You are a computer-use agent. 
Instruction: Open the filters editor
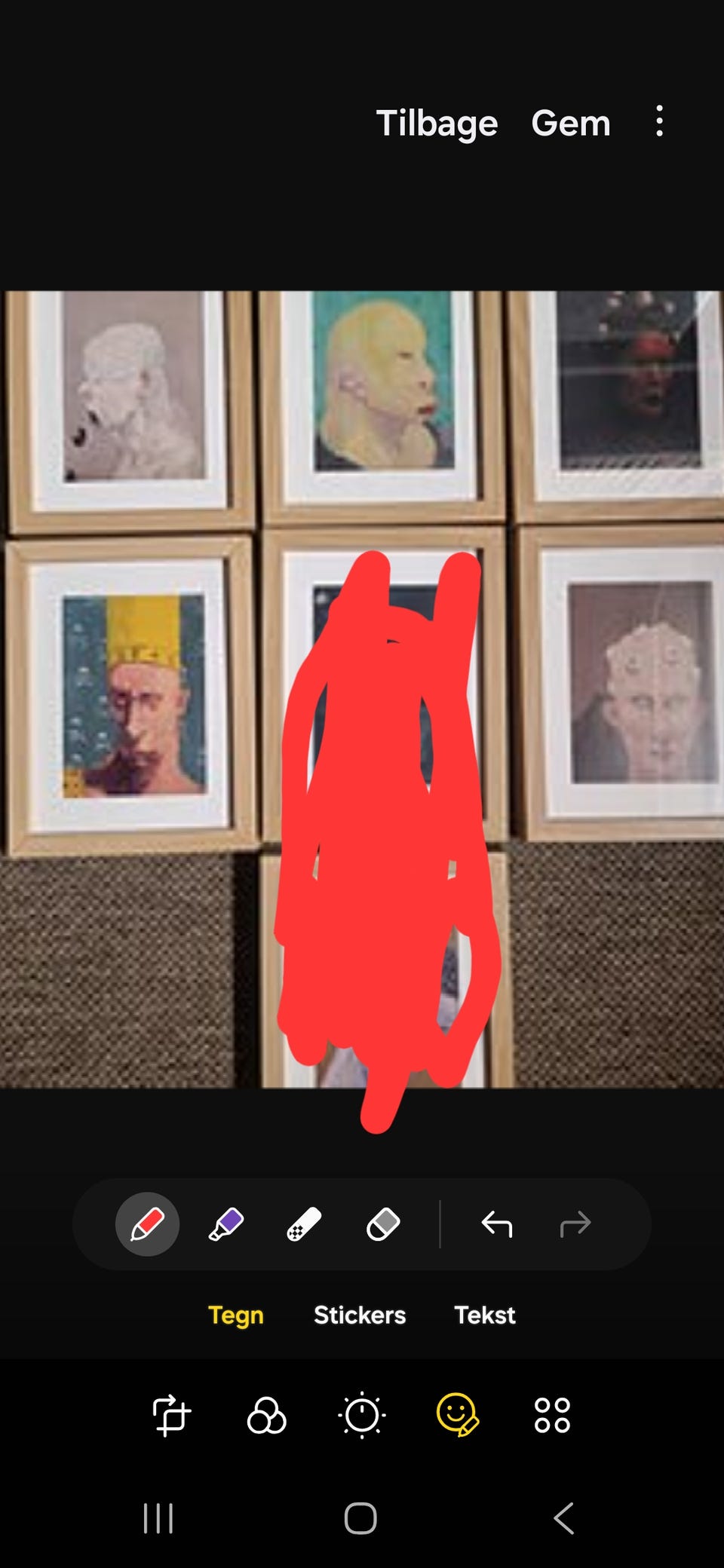pyautogui.click(x=266, y=1416)
